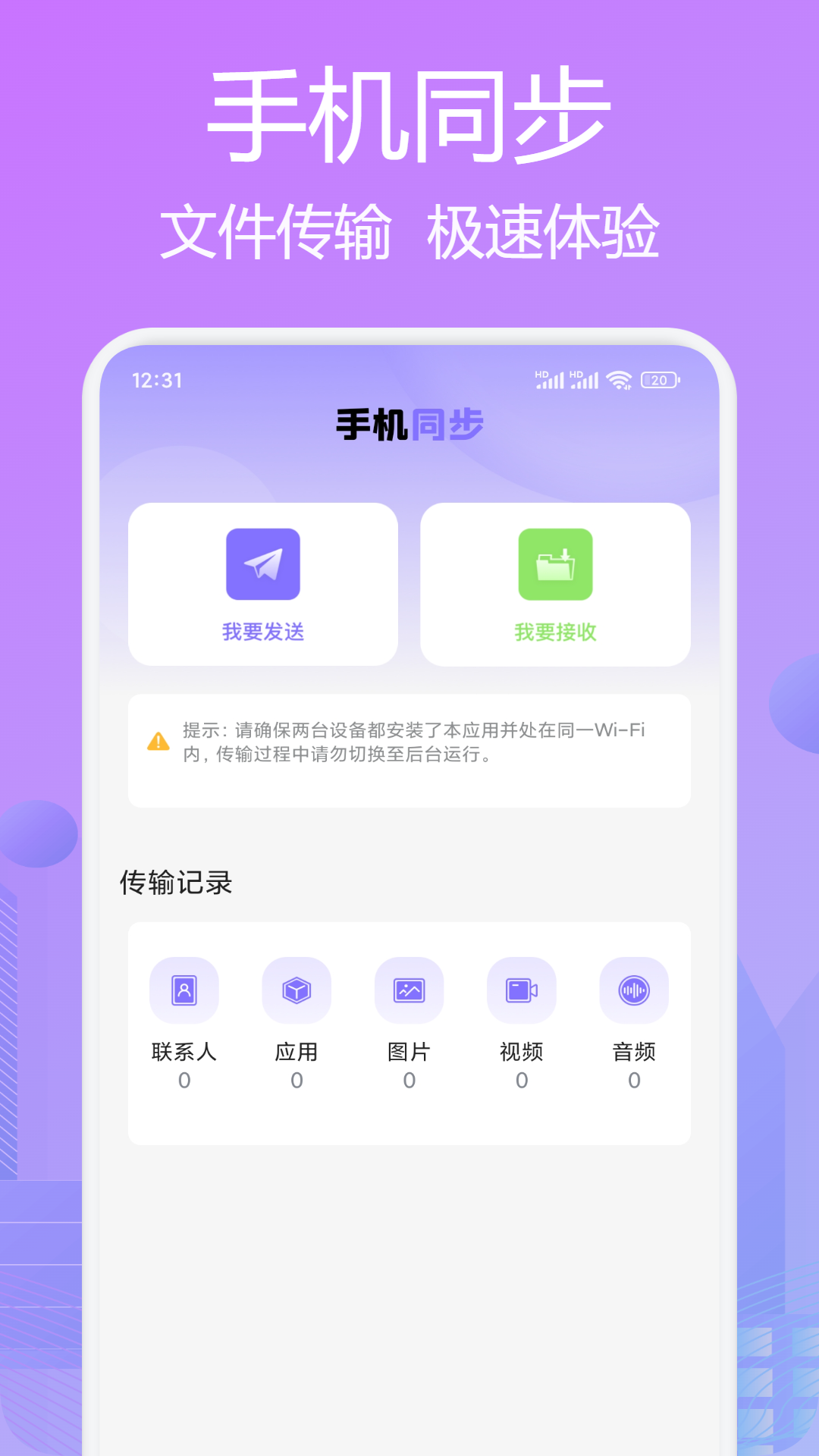819x1456 pixels.
Task: Select the 应用 app cube icon
Action: coord(296,990)
